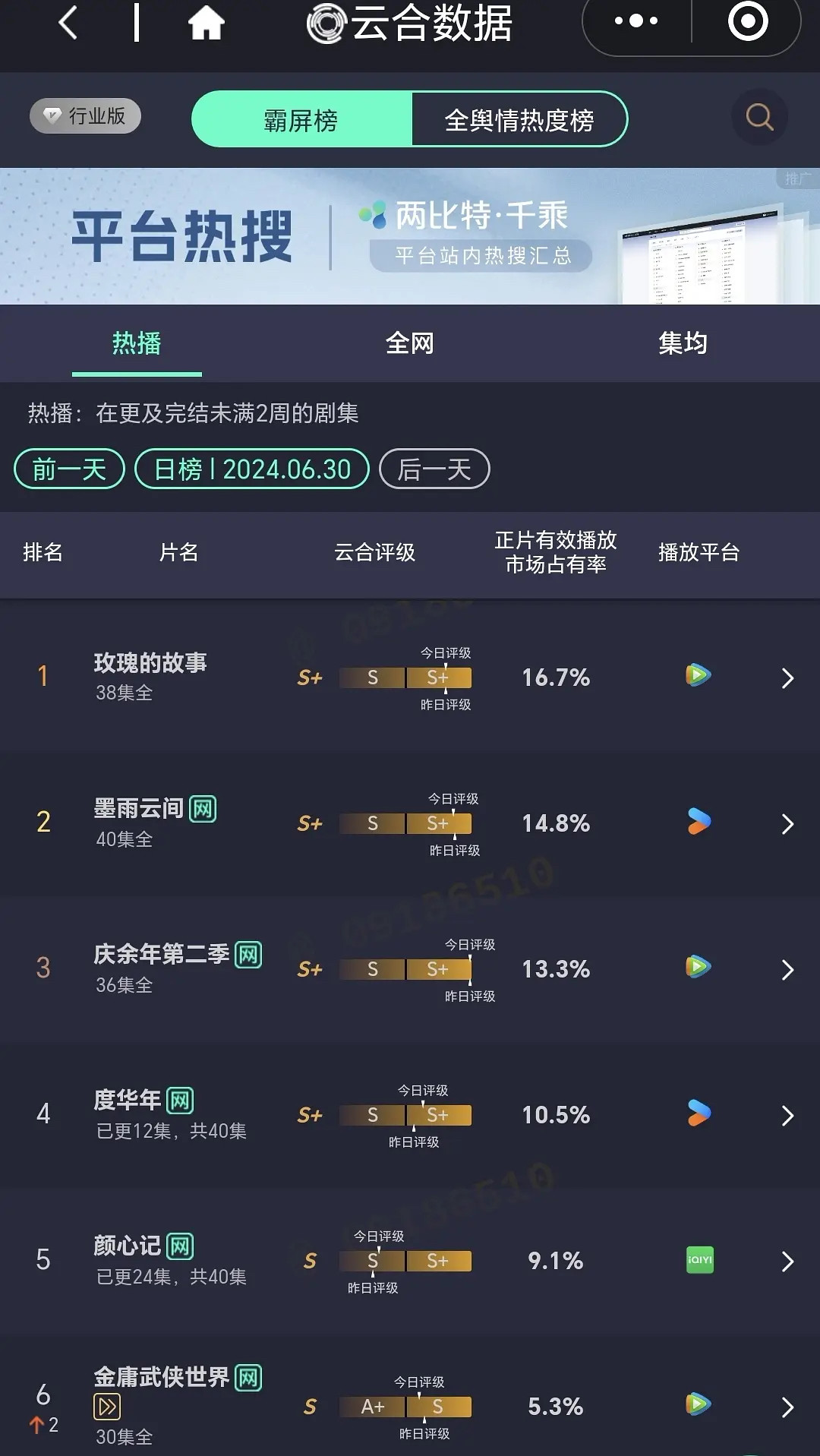Open date picker 日榜 2024.06.30
This screenshot has width=820, height=1456.
point(252,469)
